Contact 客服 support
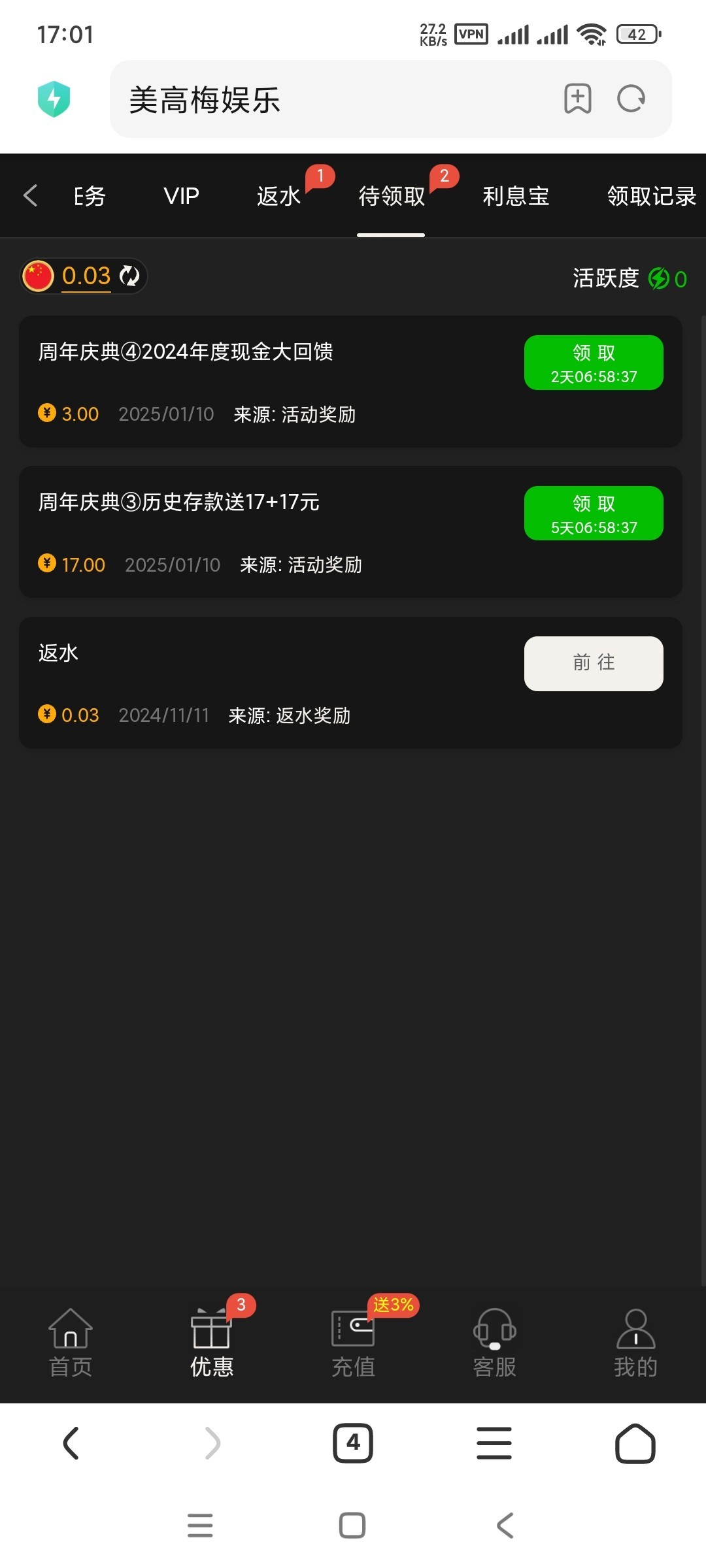The height and width of the screenshot is (1568, 706). coord(495,1343)
